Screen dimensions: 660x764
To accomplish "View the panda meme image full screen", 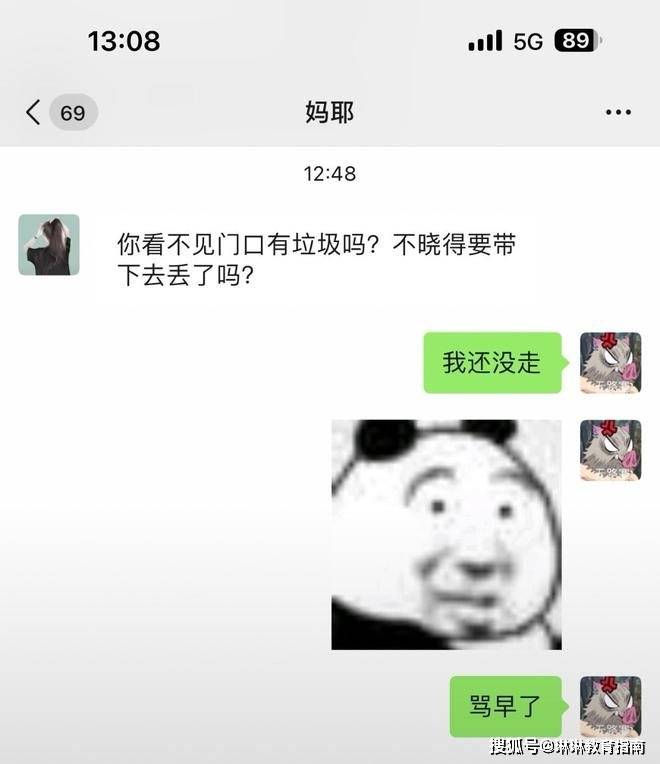I will point(446,534).
